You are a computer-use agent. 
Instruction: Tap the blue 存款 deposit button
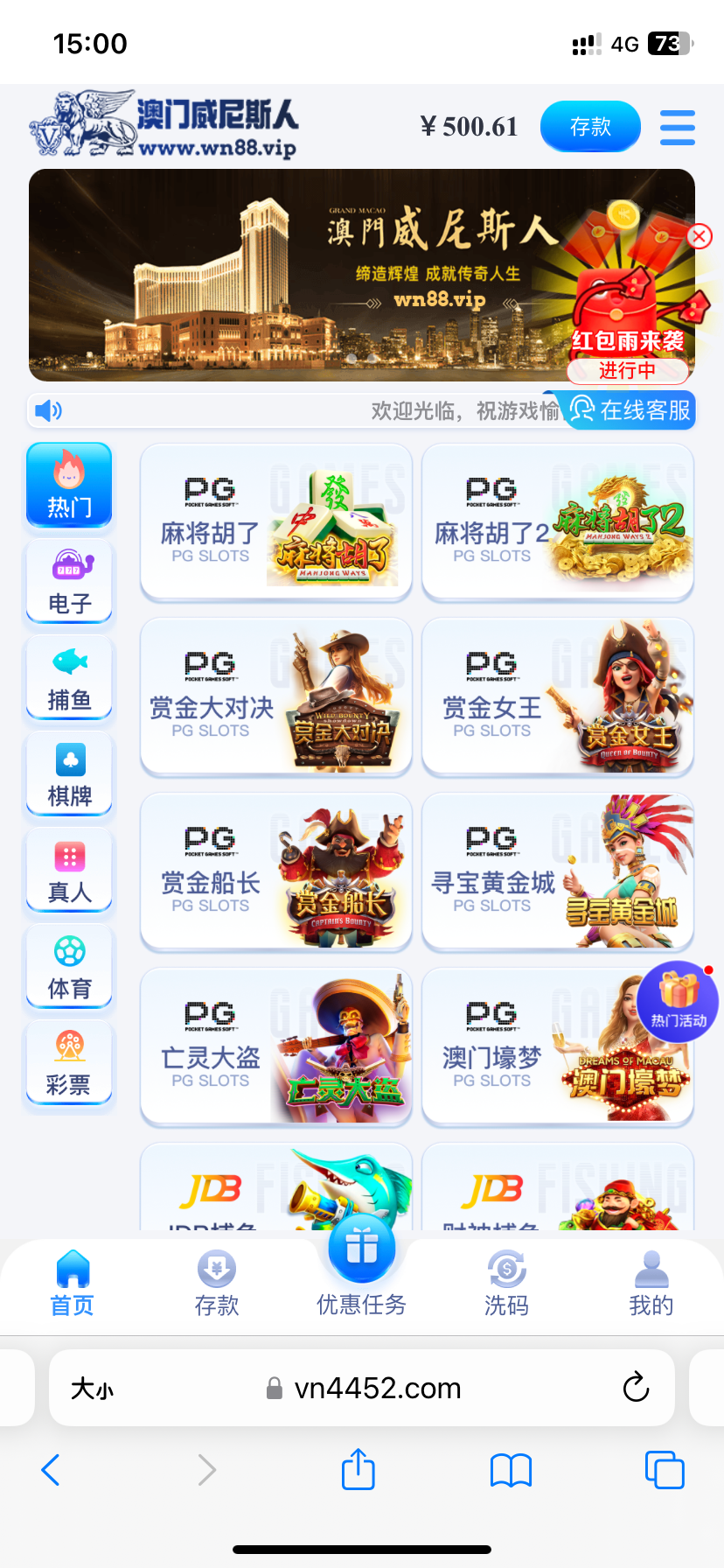point(590,127)
